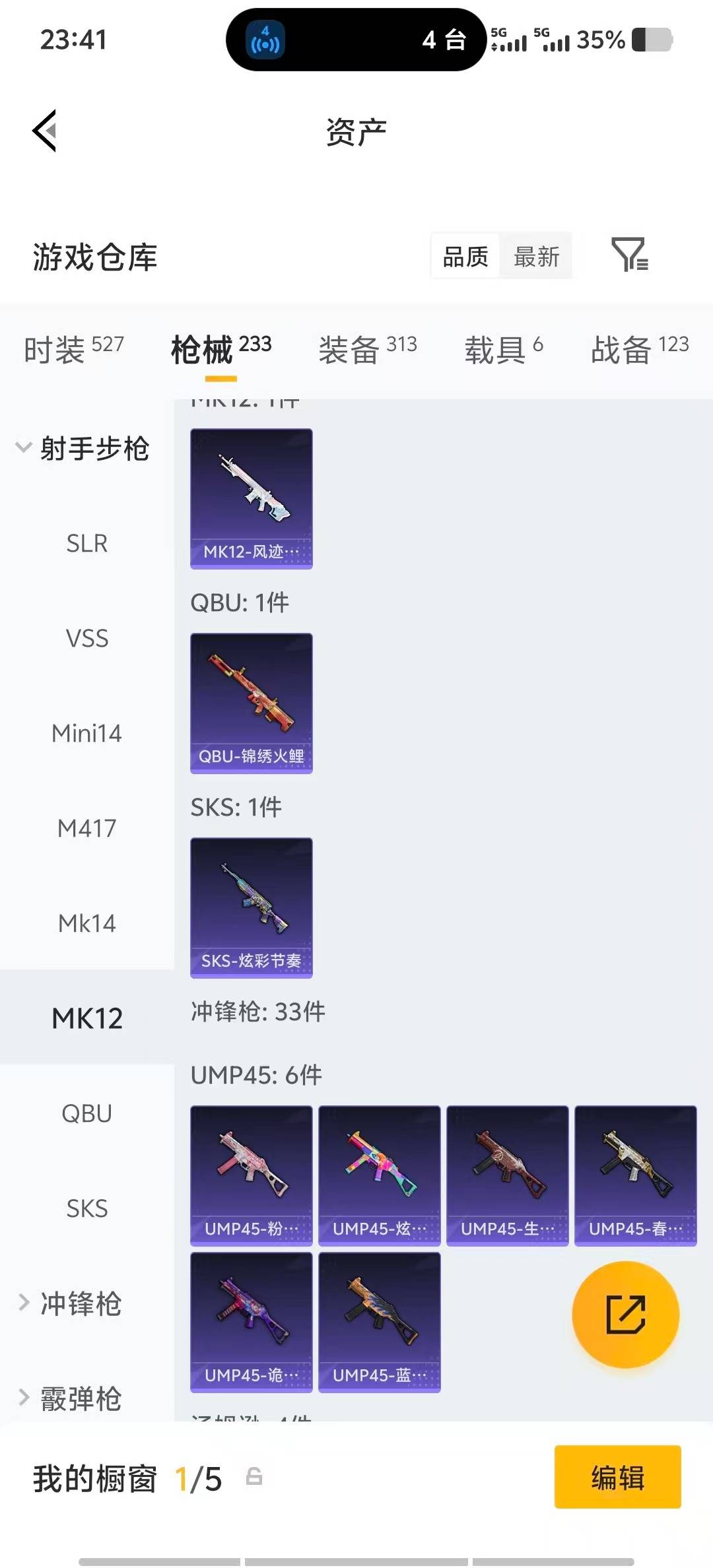The height and width of the screenshot is (1568, 713).
Task: Switch sorting to 品质
Action: 463,256
